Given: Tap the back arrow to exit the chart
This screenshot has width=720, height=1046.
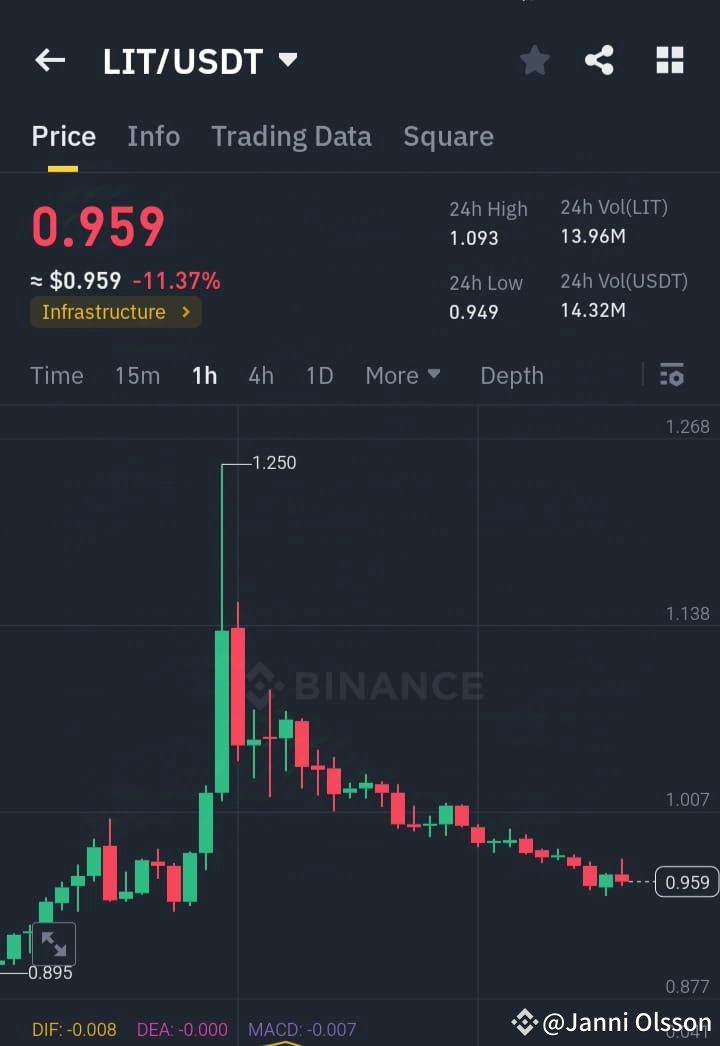Looking at the screenshot, I should pyautogui.click(x=49, y=60).
